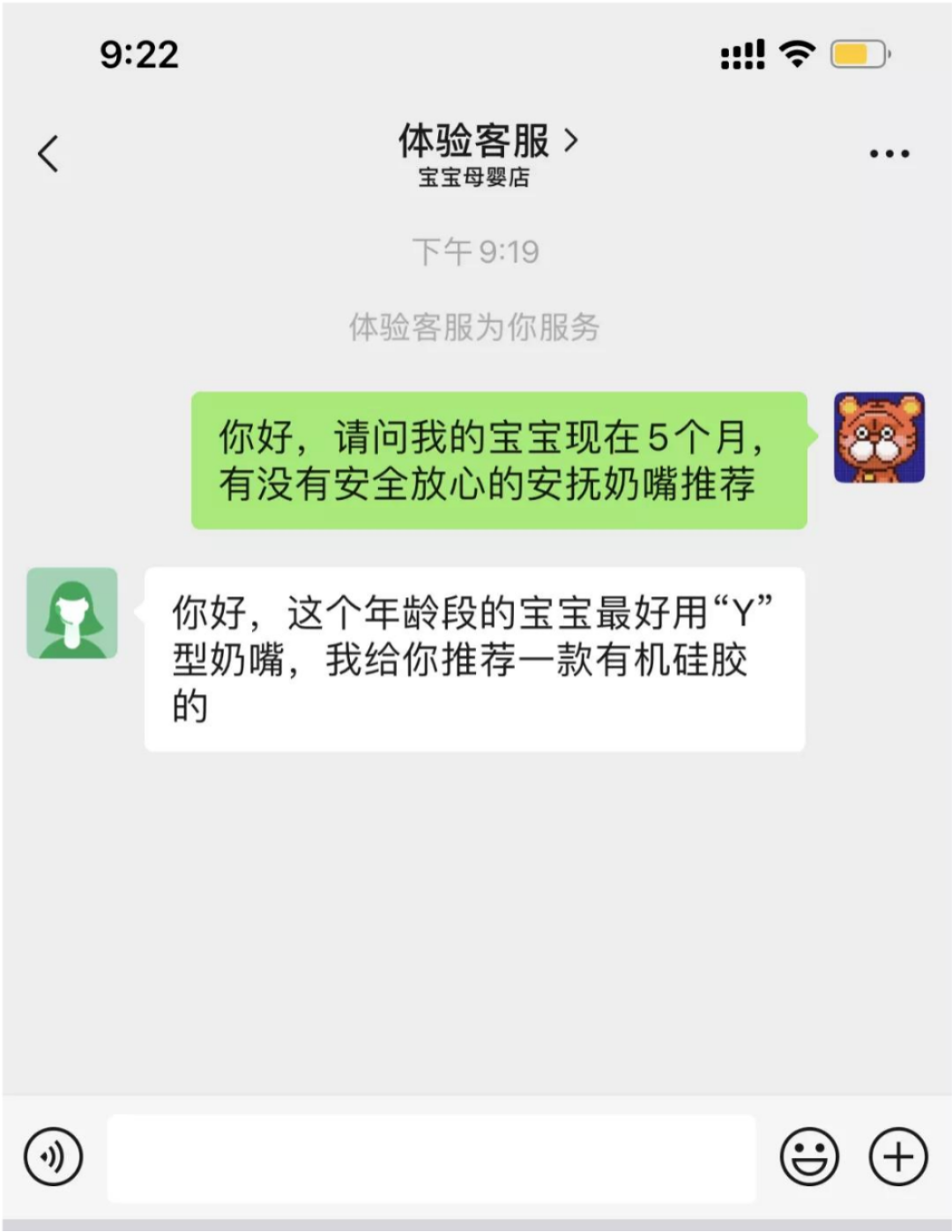The image size is (952, 1232).
Task: Open the emoji sticker panel
Action: (808, 1156)
